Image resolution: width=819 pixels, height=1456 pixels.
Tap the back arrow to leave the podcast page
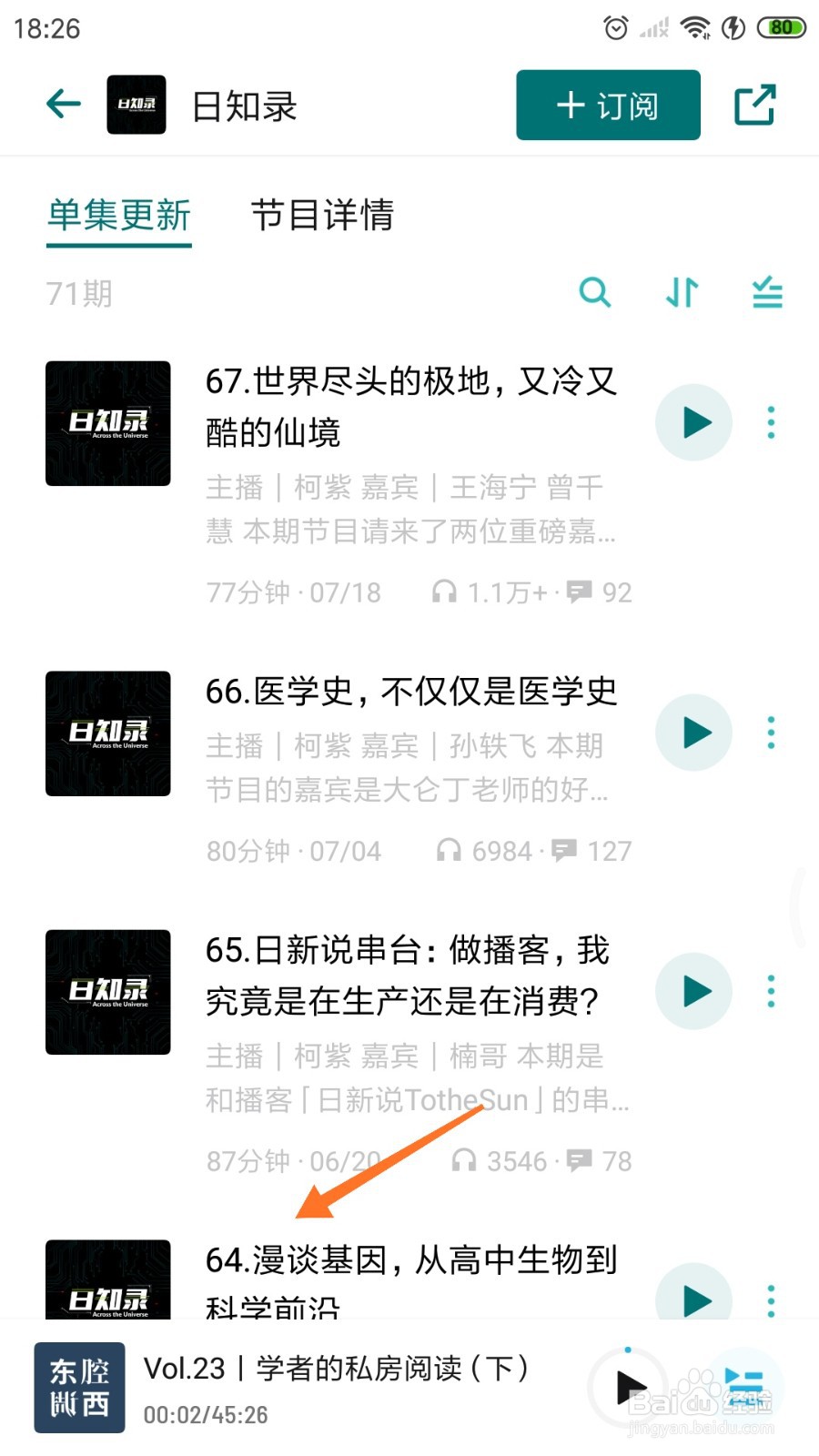(x=62, y=104)
